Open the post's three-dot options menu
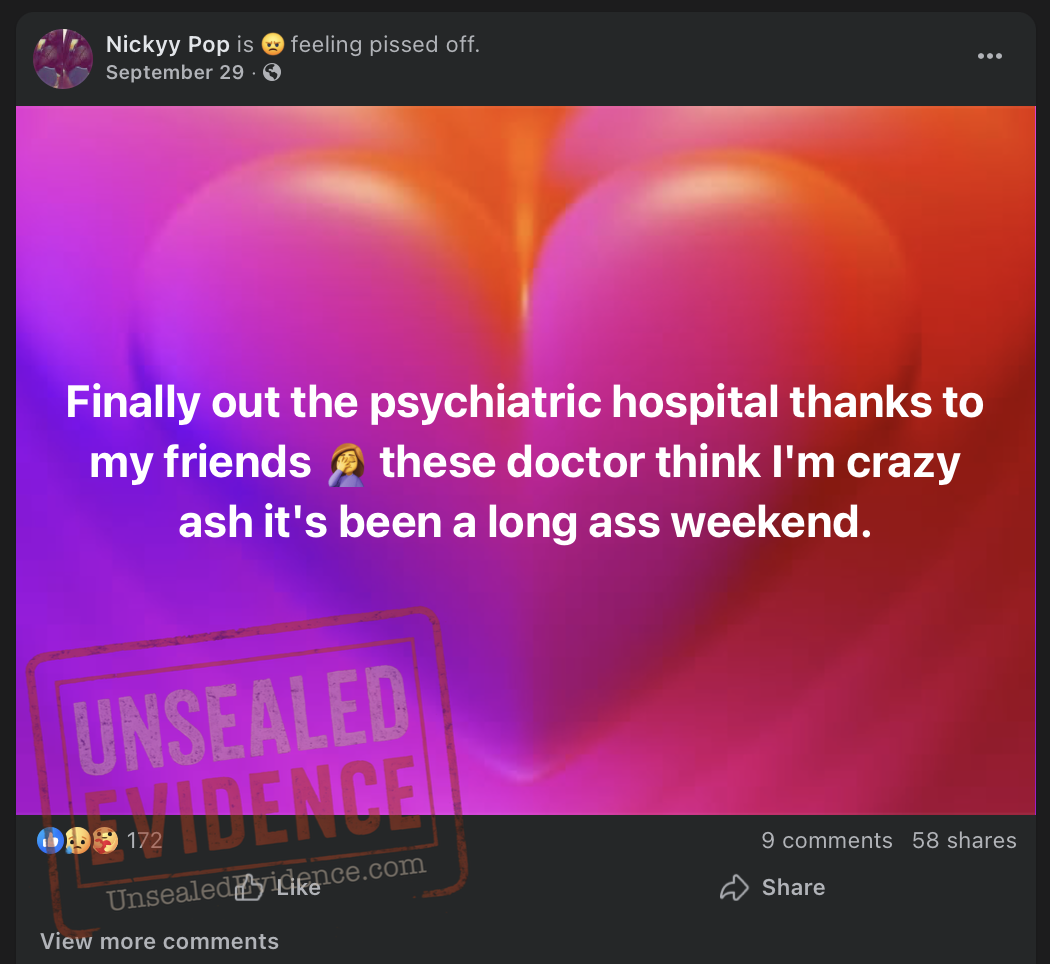The image size is (1050, 964). pyautogui.click(x=989, y=56)
